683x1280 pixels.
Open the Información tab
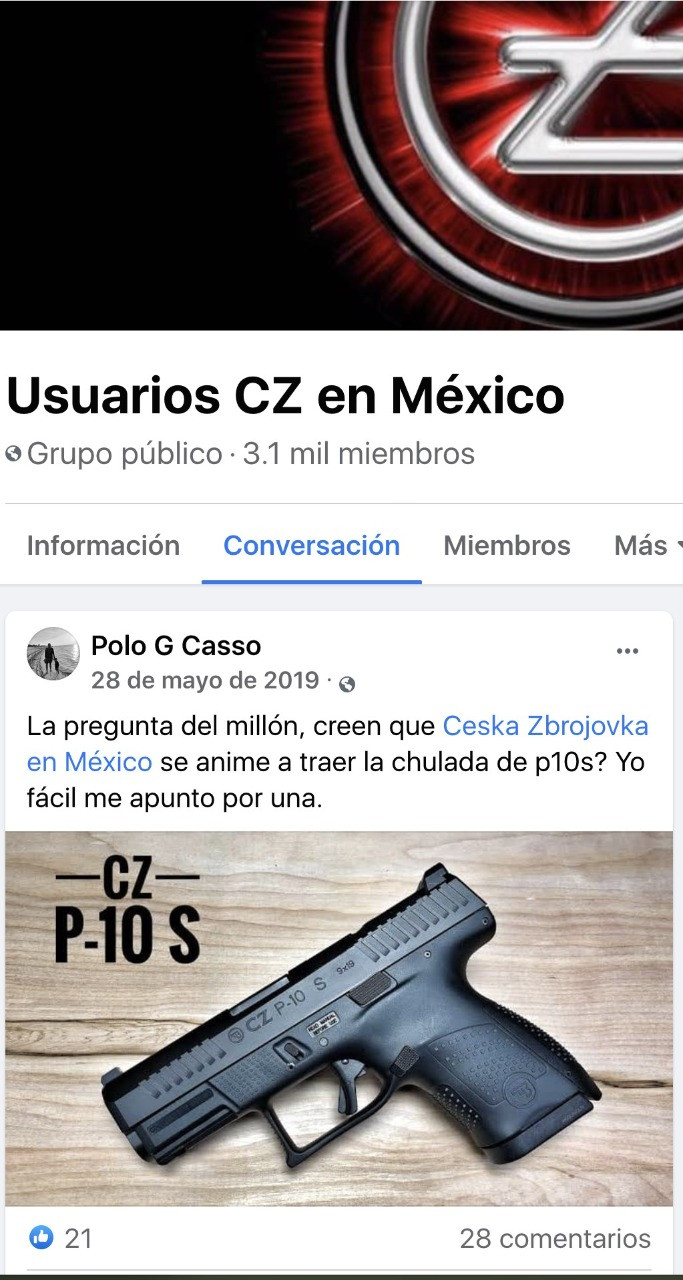(x=103, y=546)
